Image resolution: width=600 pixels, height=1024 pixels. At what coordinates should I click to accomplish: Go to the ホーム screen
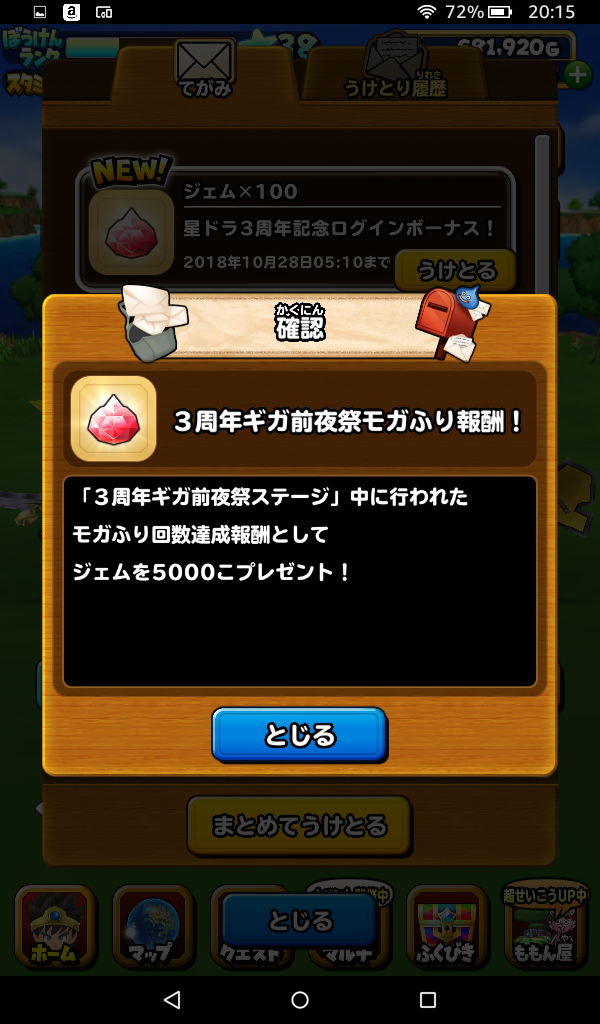pyautogui.click(x=55, y=927)
